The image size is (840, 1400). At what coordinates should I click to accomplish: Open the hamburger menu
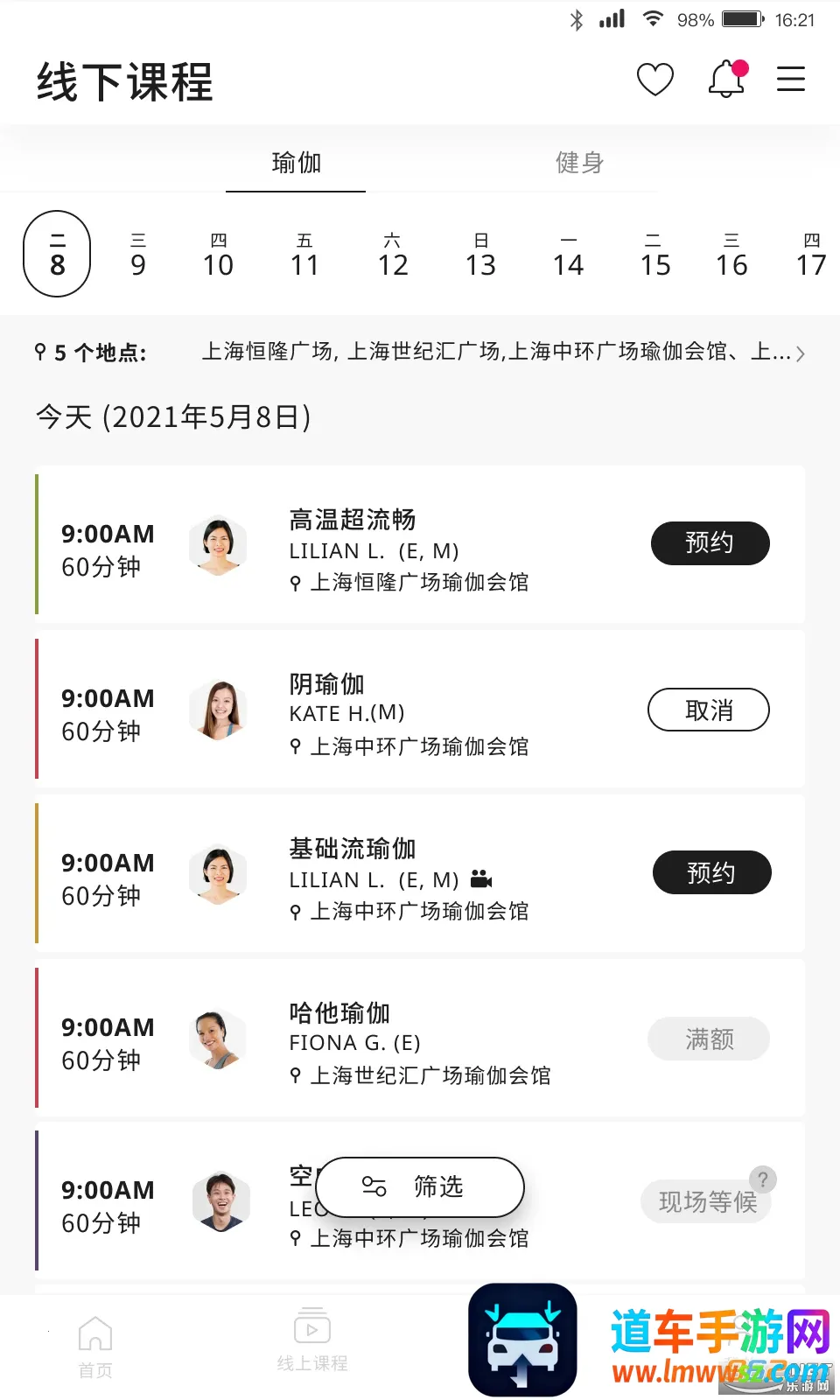tap(790, 80)
